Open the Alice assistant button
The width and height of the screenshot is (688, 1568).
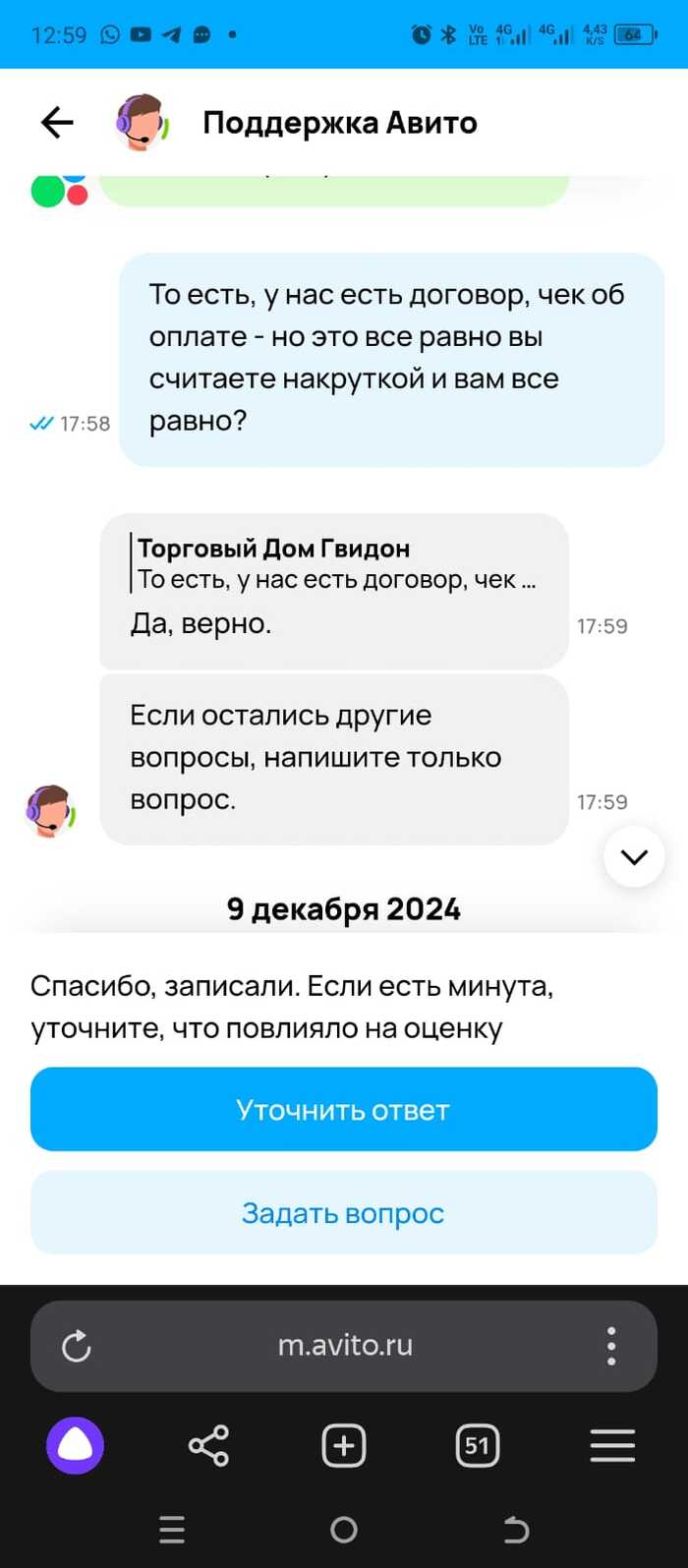point(75,1446)
